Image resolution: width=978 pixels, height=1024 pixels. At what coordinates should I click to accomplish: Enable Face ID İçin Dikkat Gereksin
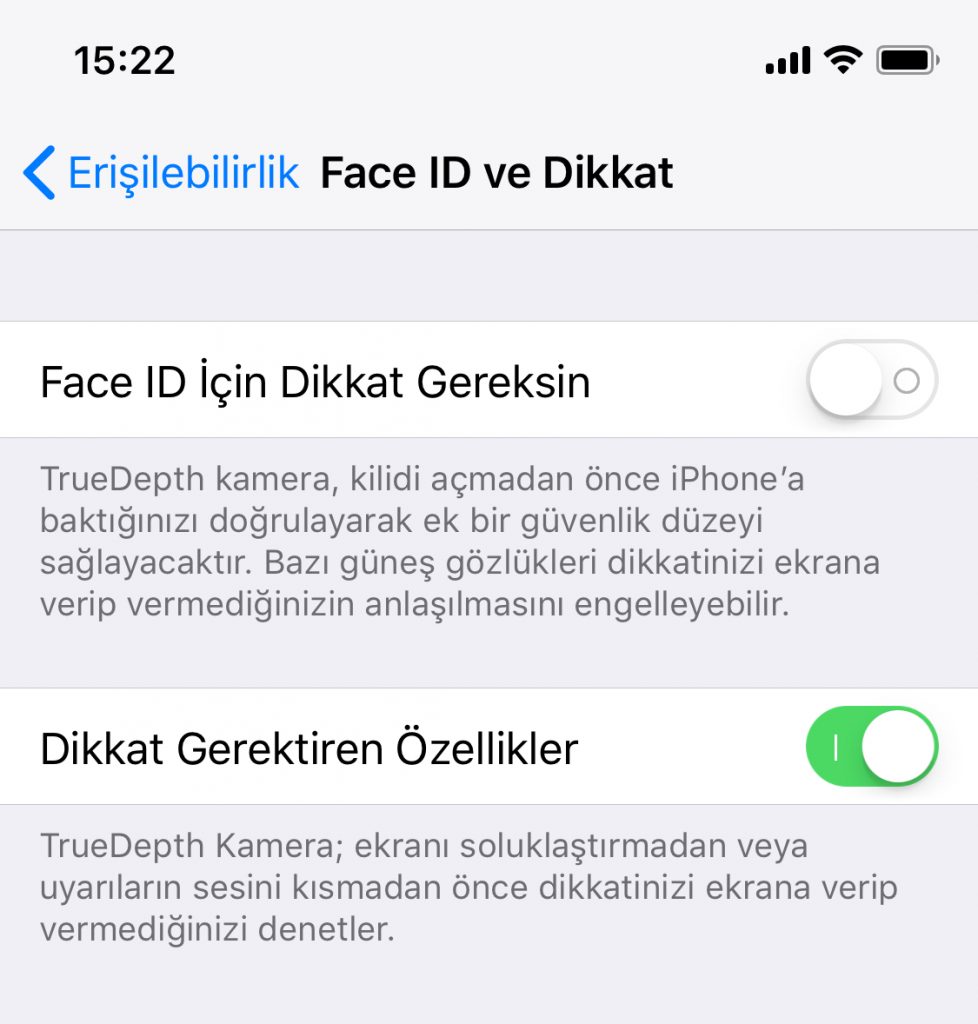[871, 380]
